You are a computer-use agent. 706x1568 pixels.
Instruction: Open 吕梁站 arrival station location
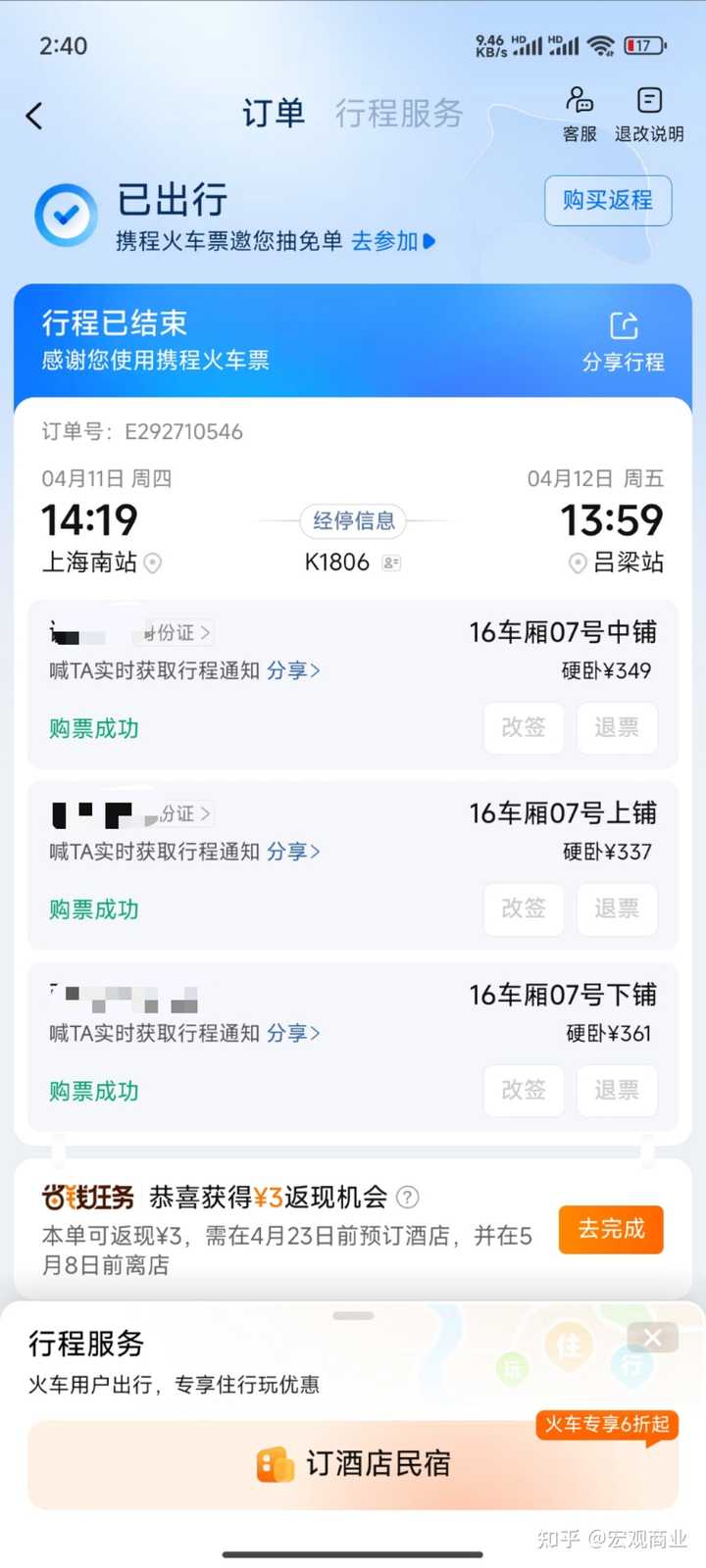coord(578,563)
